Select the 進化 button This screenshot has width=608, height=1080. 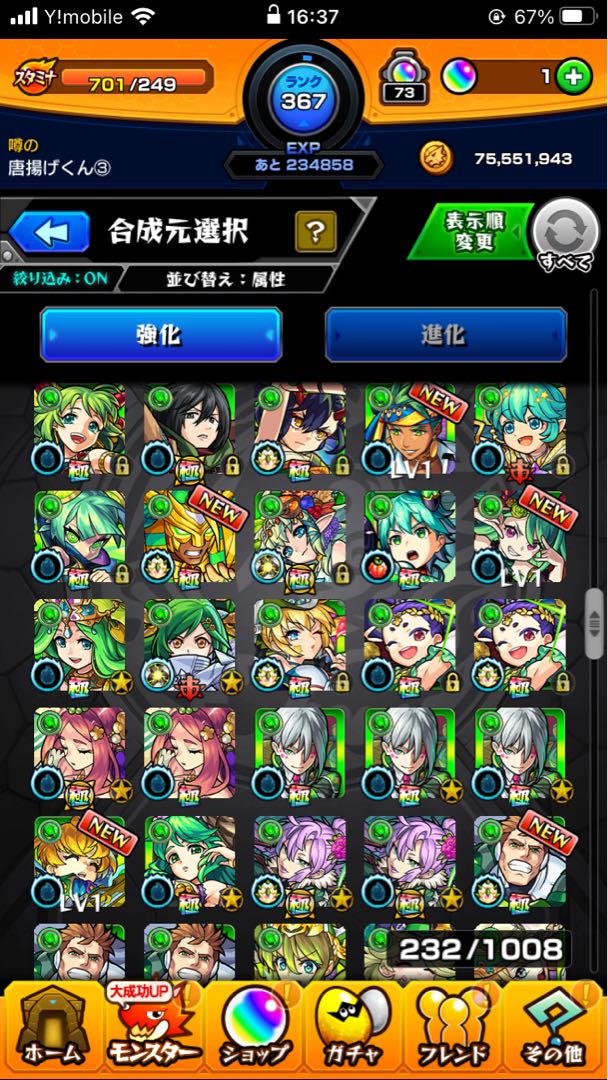pos(445,335)
